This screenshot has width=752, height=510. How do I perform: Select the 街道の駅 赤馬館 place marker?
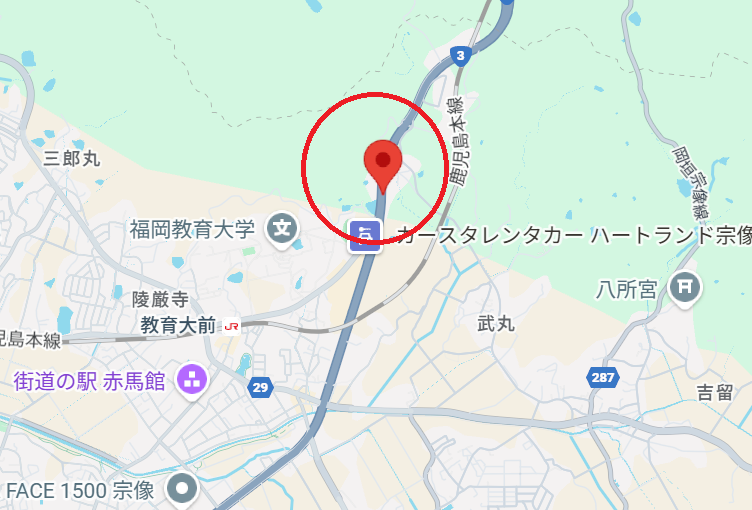click(x=191, y=379)
